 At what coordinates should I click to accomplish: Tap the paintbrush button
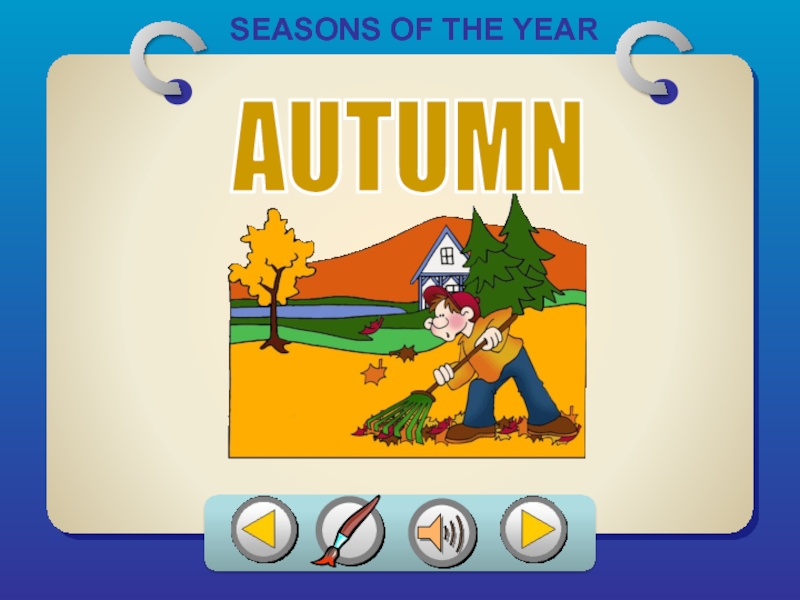[349, 530]
